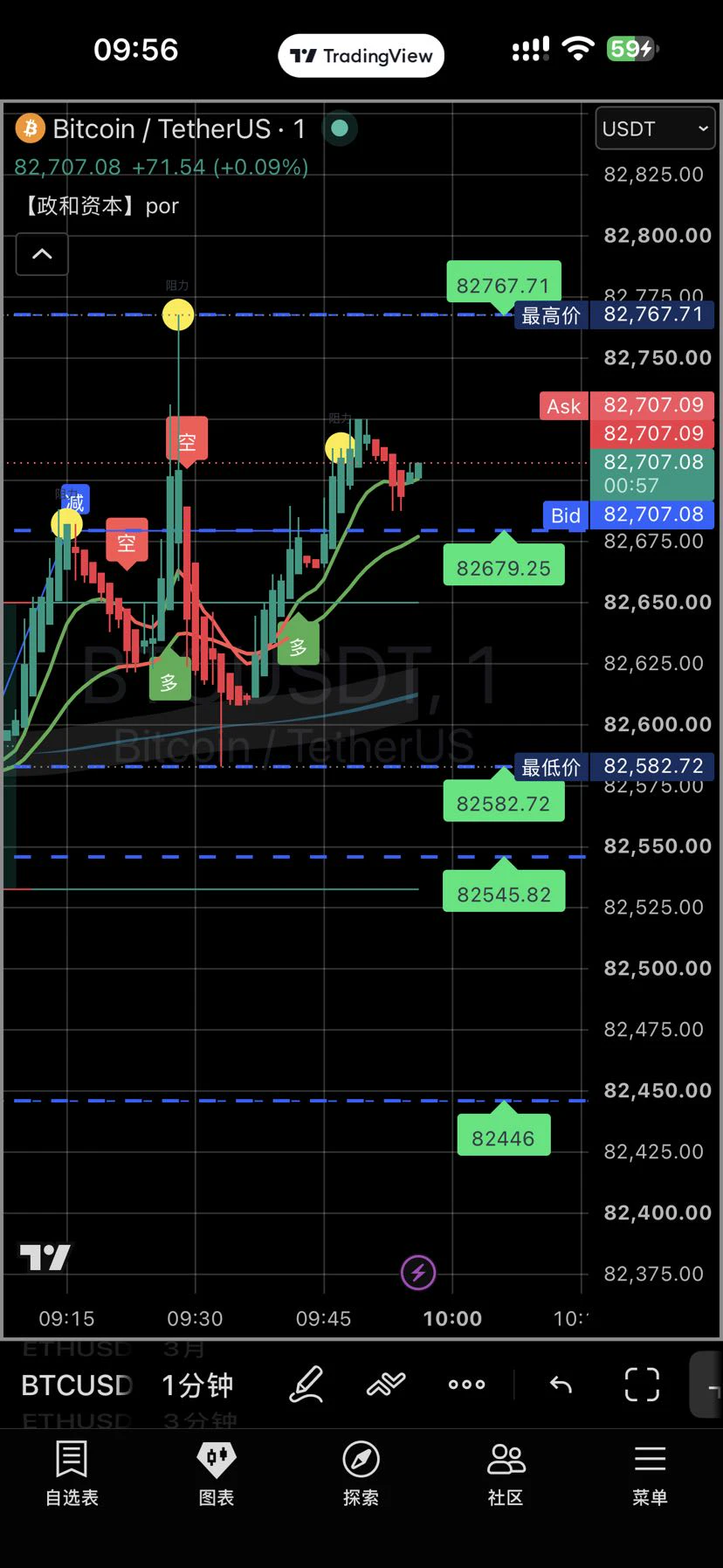Open the USDT currency dropdown
This screenshot has height=1568, width=723.
(655, 128)
